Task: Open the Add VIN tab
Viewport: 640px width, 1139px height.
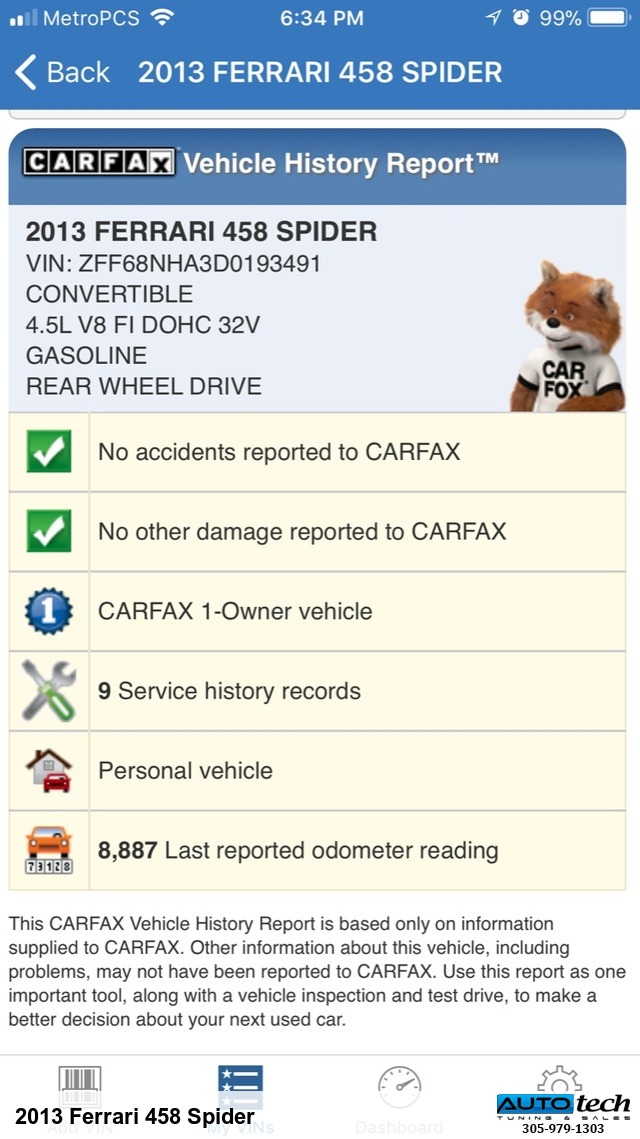Action: point(80,1098)
